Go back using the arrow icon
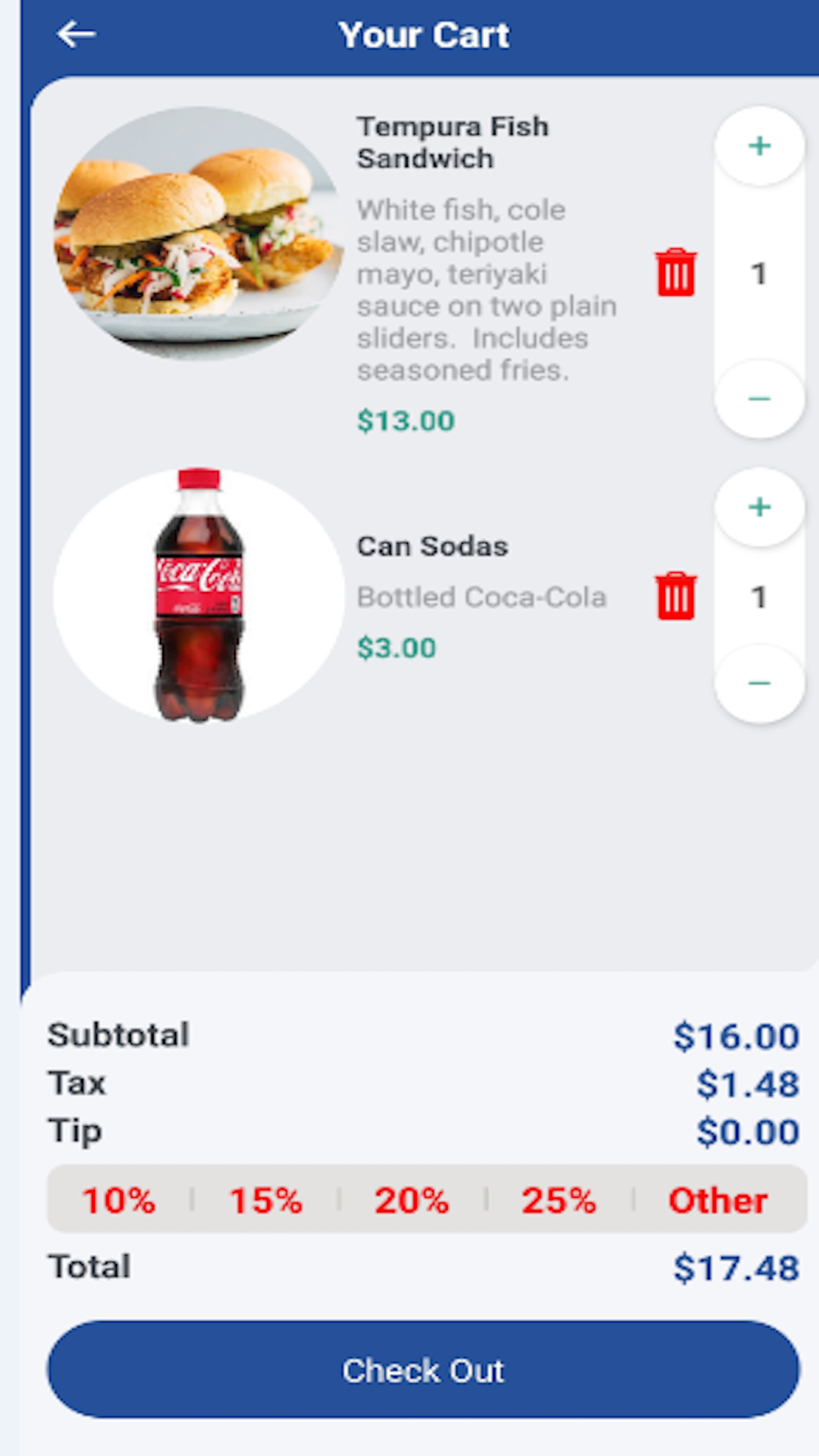The width and height of the screenshot is (819, 1456). 76,34
